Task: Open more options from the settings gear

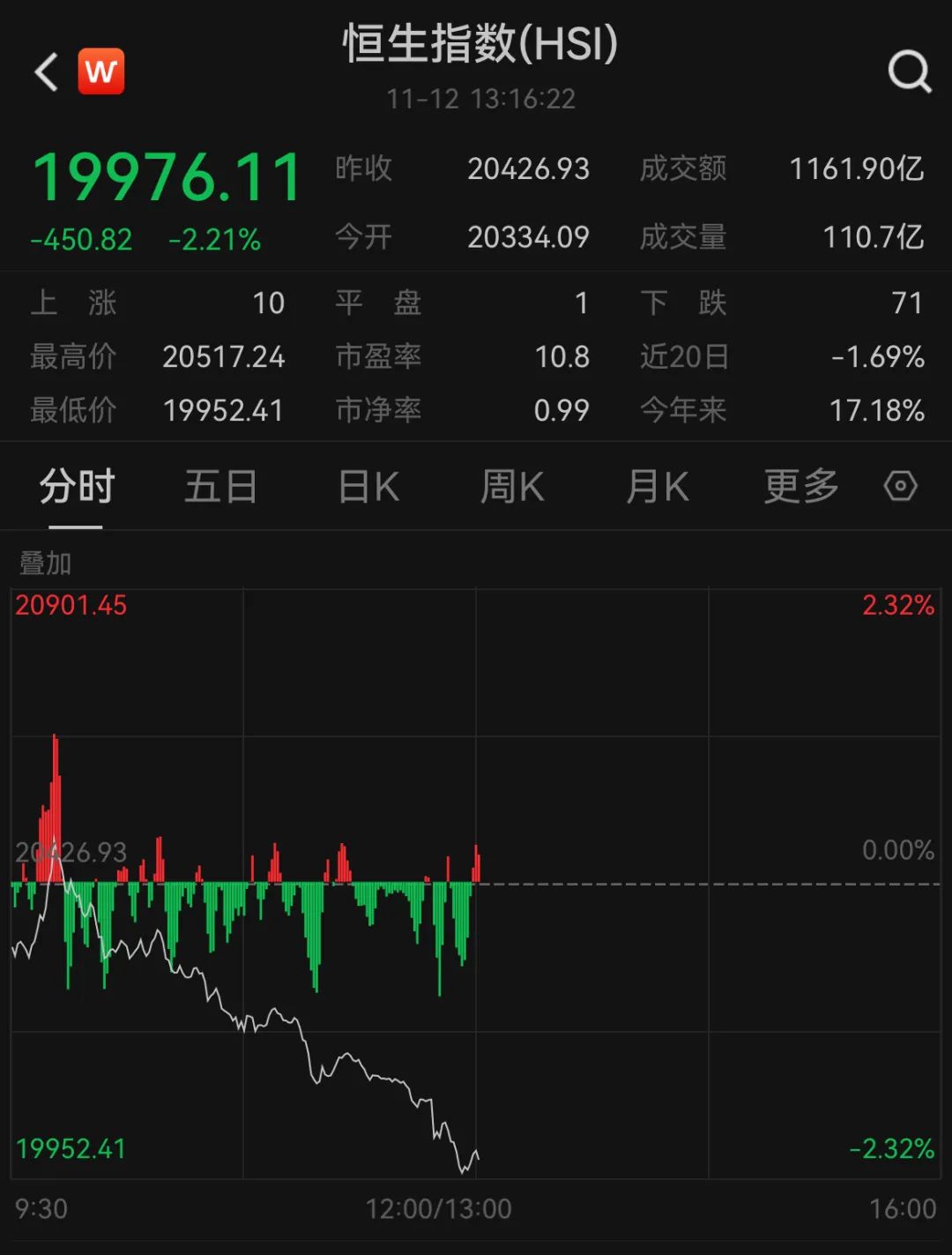Action: [900, 487]
